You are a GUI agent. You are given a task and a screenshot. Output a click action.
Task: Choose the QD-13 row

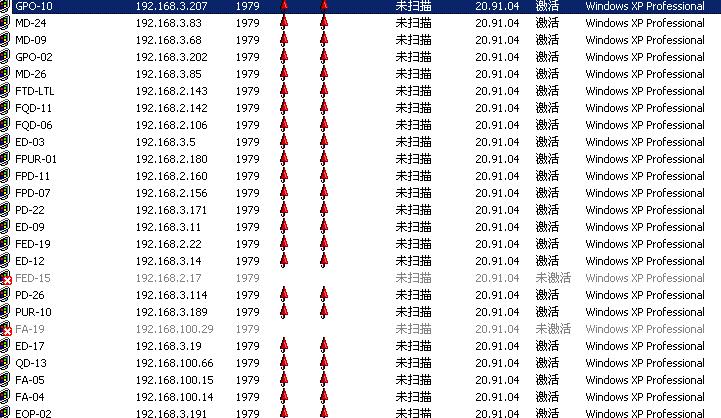31,363
